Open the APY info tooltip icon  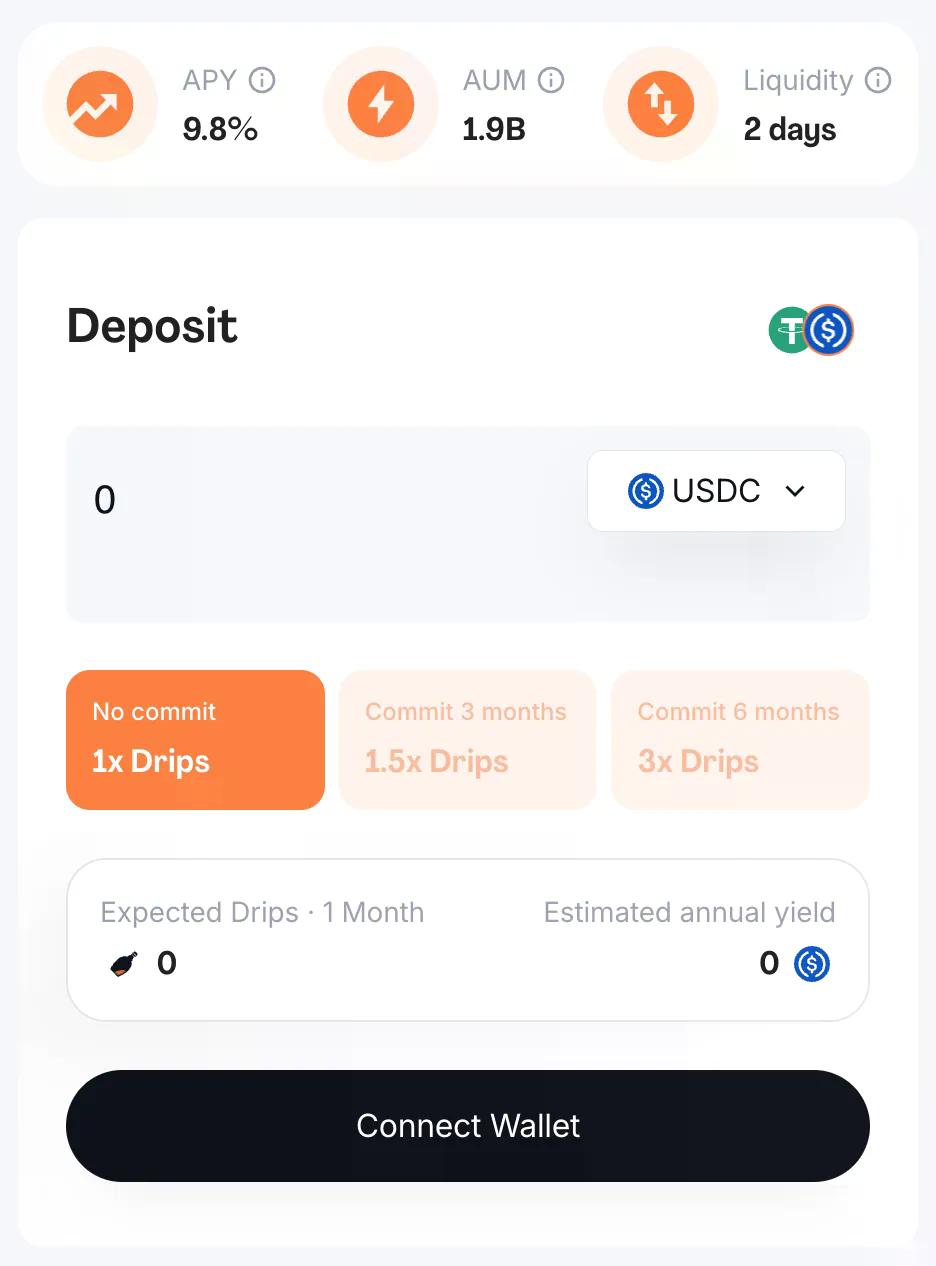tap(263, 80)
